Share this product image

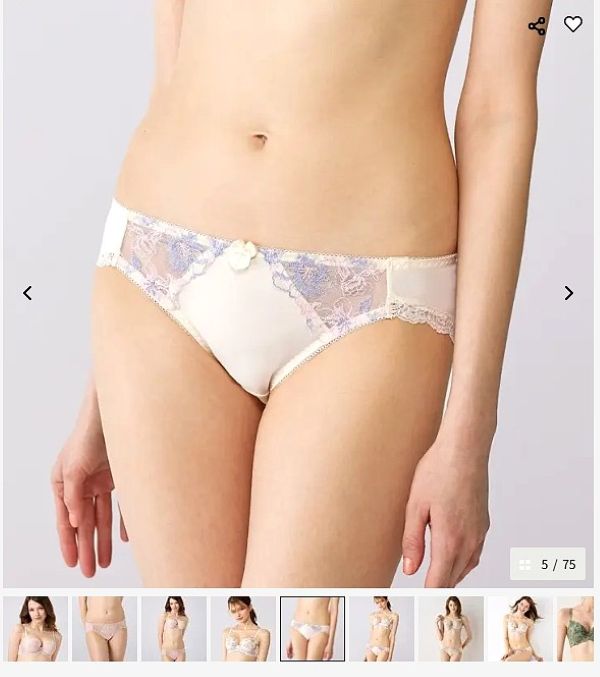pyautogui.click(x=537, y=26)
